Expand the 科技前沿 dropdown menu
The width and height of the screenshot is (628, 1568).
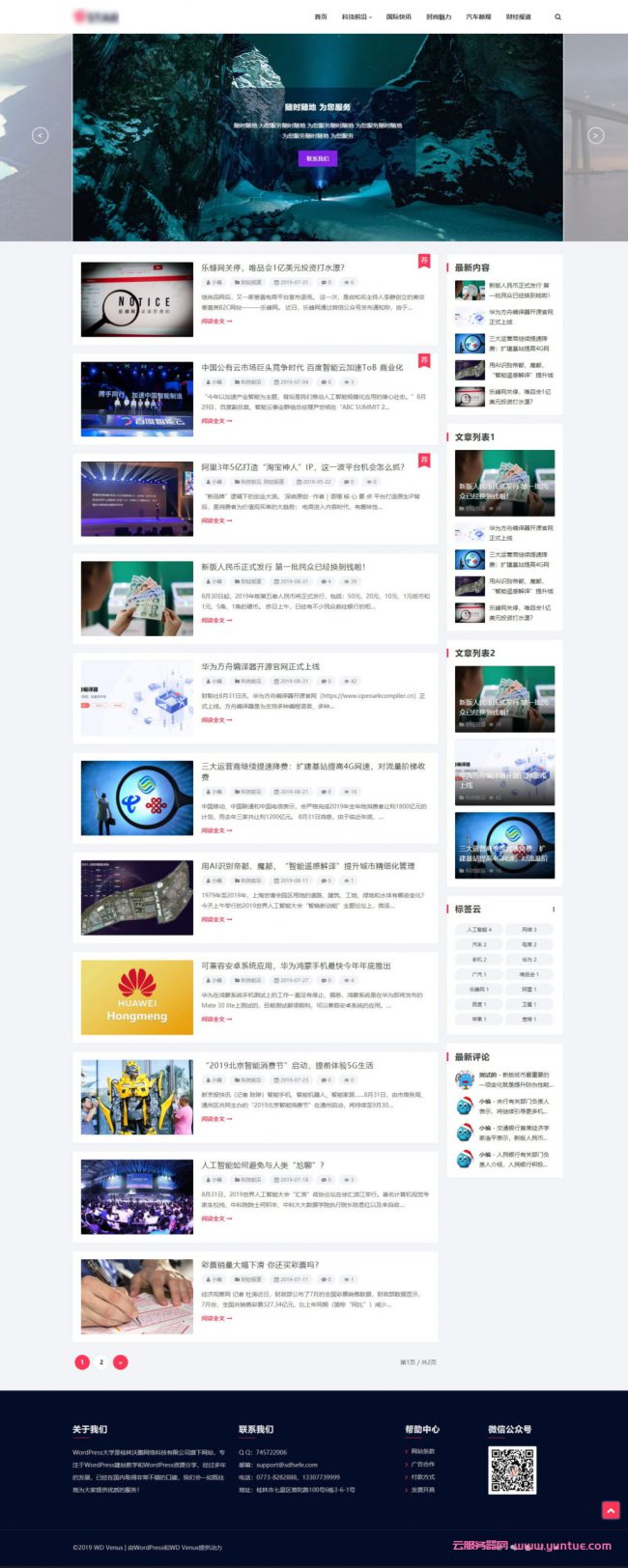tap(357, 16)
